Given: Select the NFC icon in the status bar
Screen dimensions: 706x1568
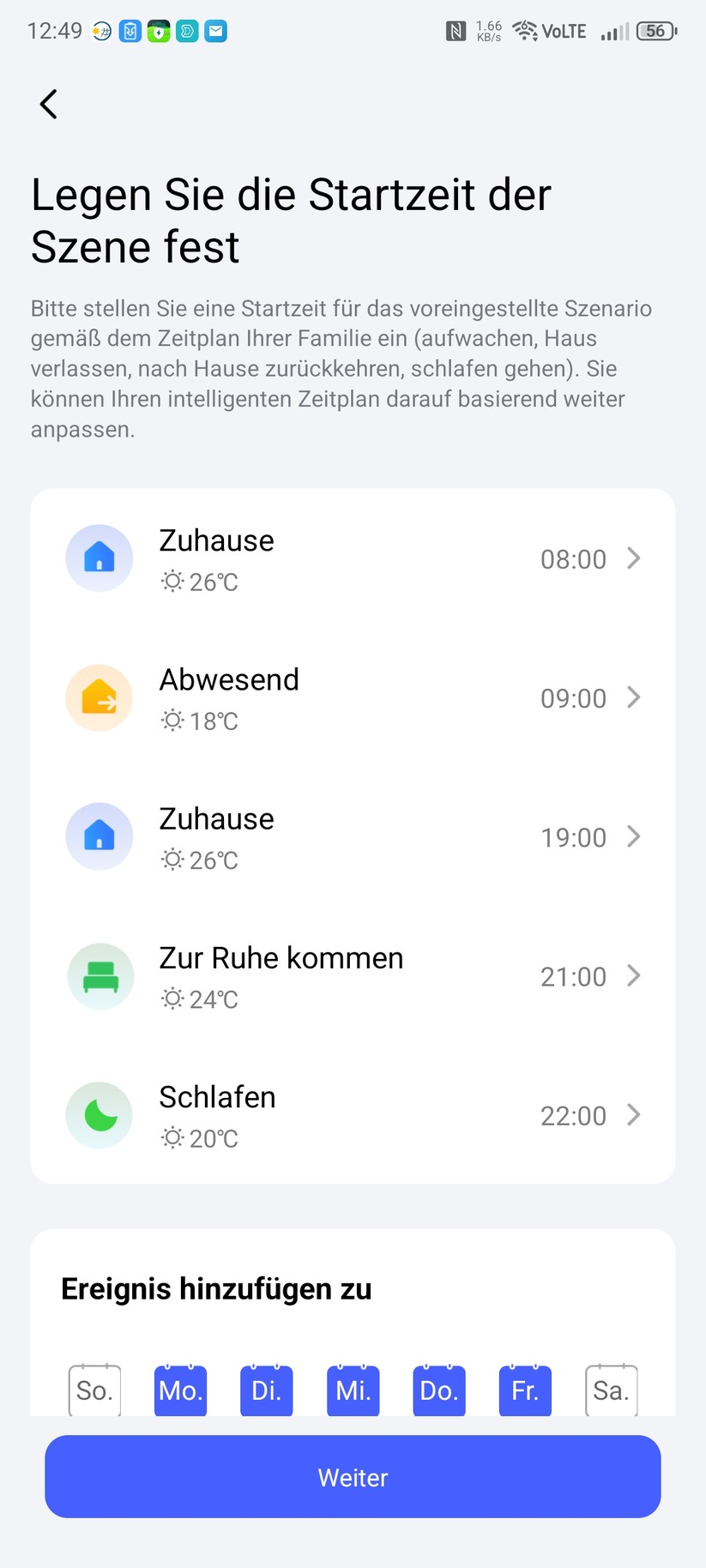Looking at the screenshot, I should point(456,29).
